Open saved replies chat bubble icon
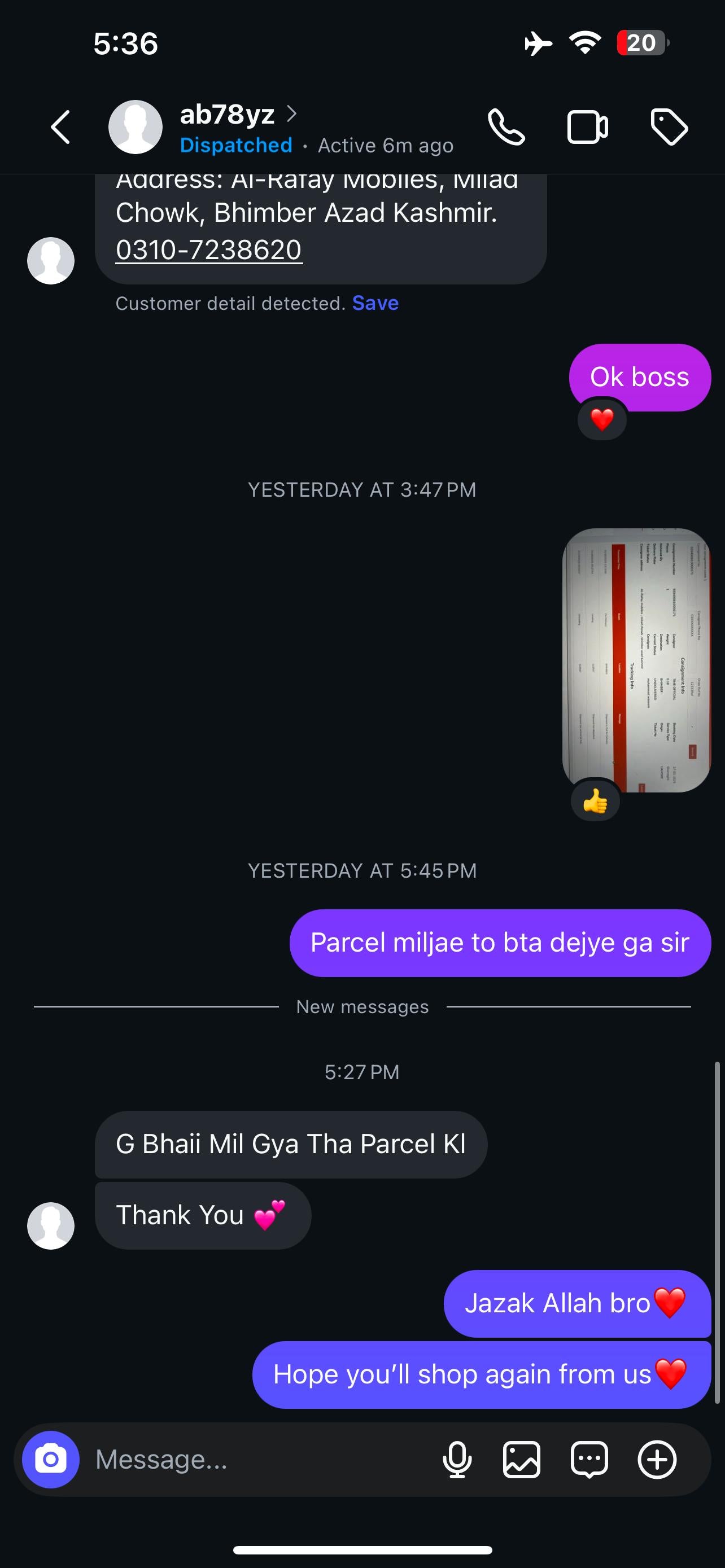Screen dimensions: 725x1568 tap(589, 1460)
